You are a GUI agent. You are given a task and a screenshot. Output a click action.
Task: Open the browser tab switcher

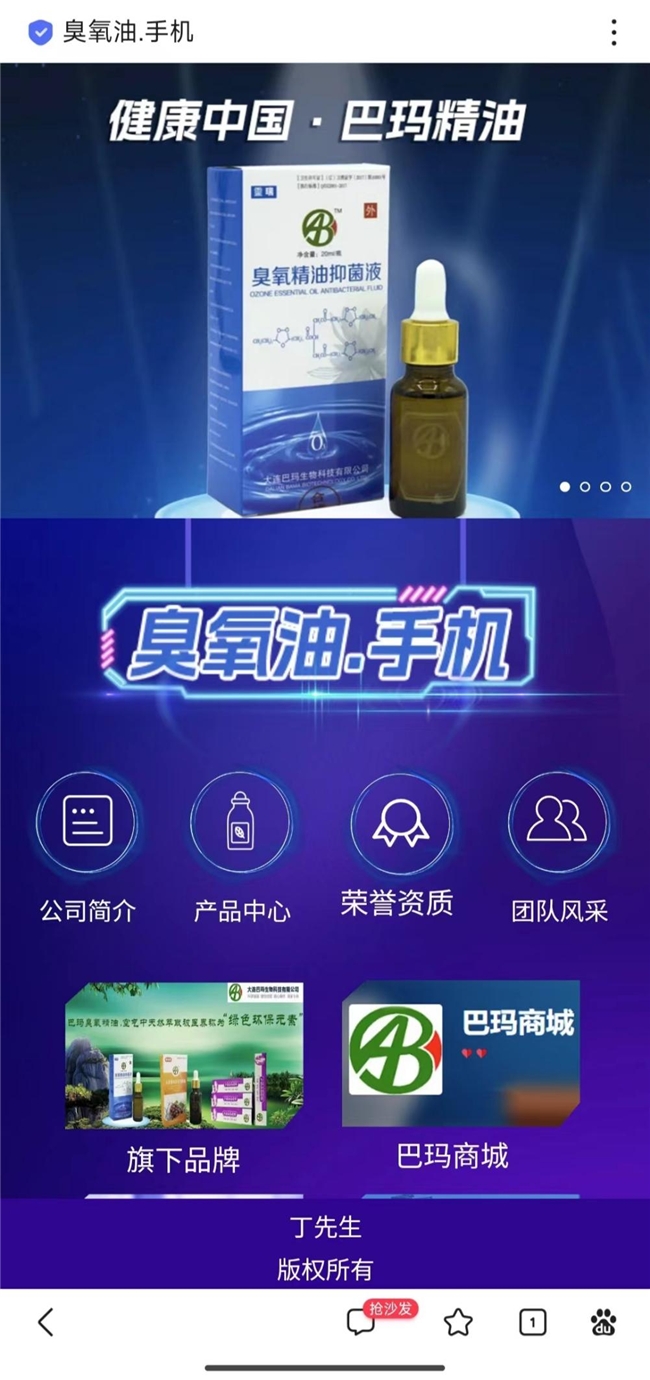coord(532,1322)
